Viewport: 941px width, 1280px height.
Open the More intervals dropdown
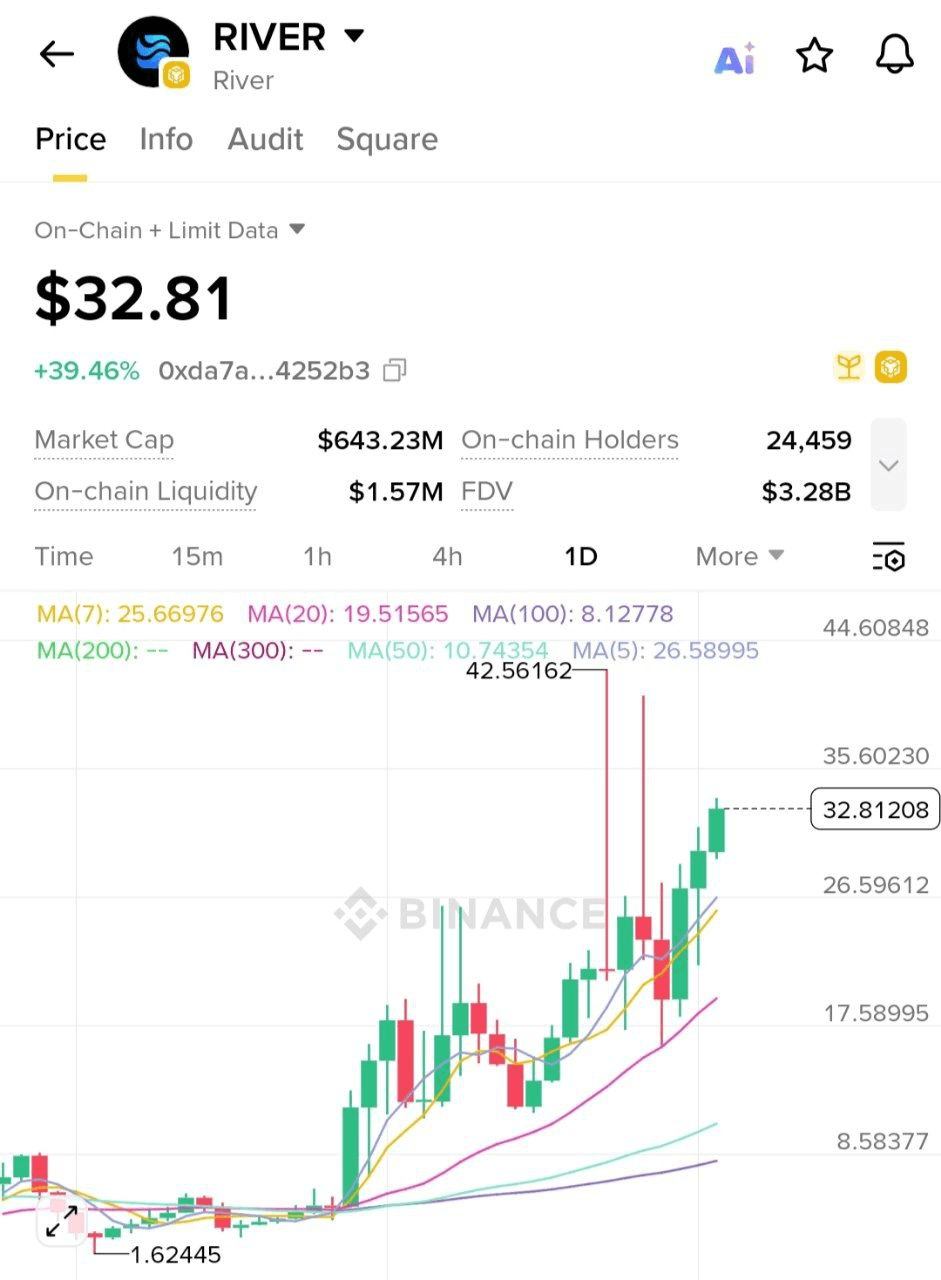(739, 556)
